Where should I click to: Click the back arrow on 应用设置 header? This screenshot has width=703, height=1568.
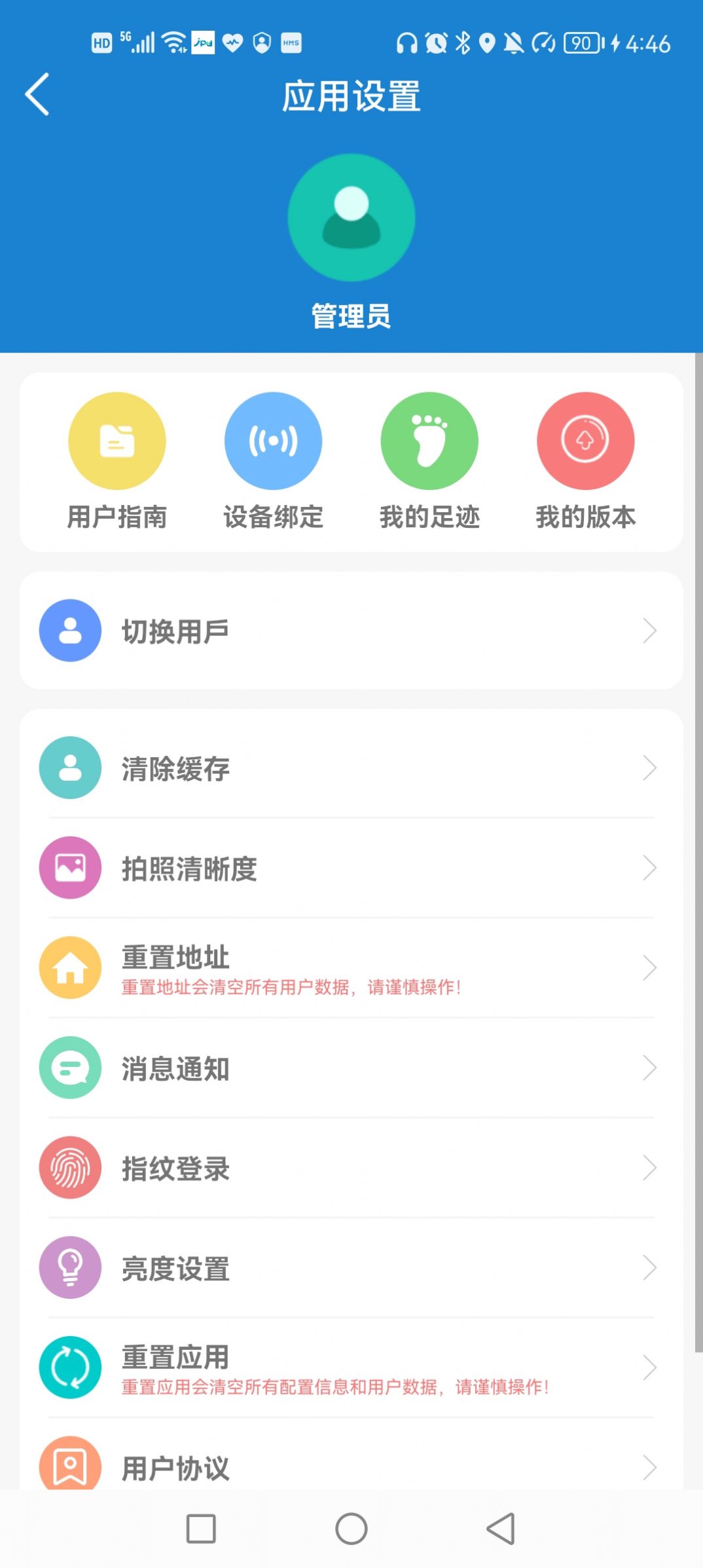pyautogui.click(x=37, y=94)
